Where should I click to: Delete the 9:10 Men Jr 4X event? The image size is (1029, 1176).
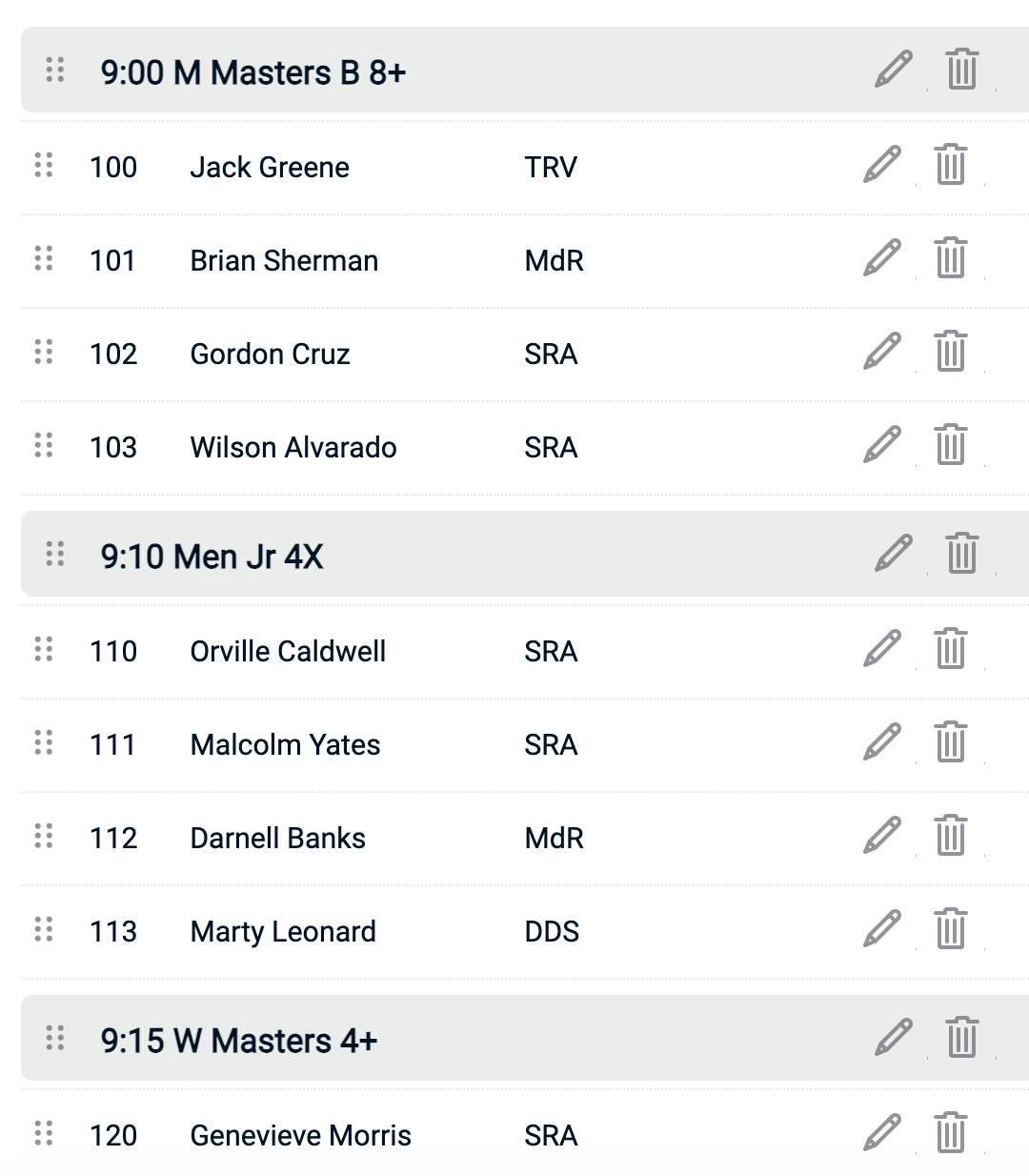click(x=960, y=554)
